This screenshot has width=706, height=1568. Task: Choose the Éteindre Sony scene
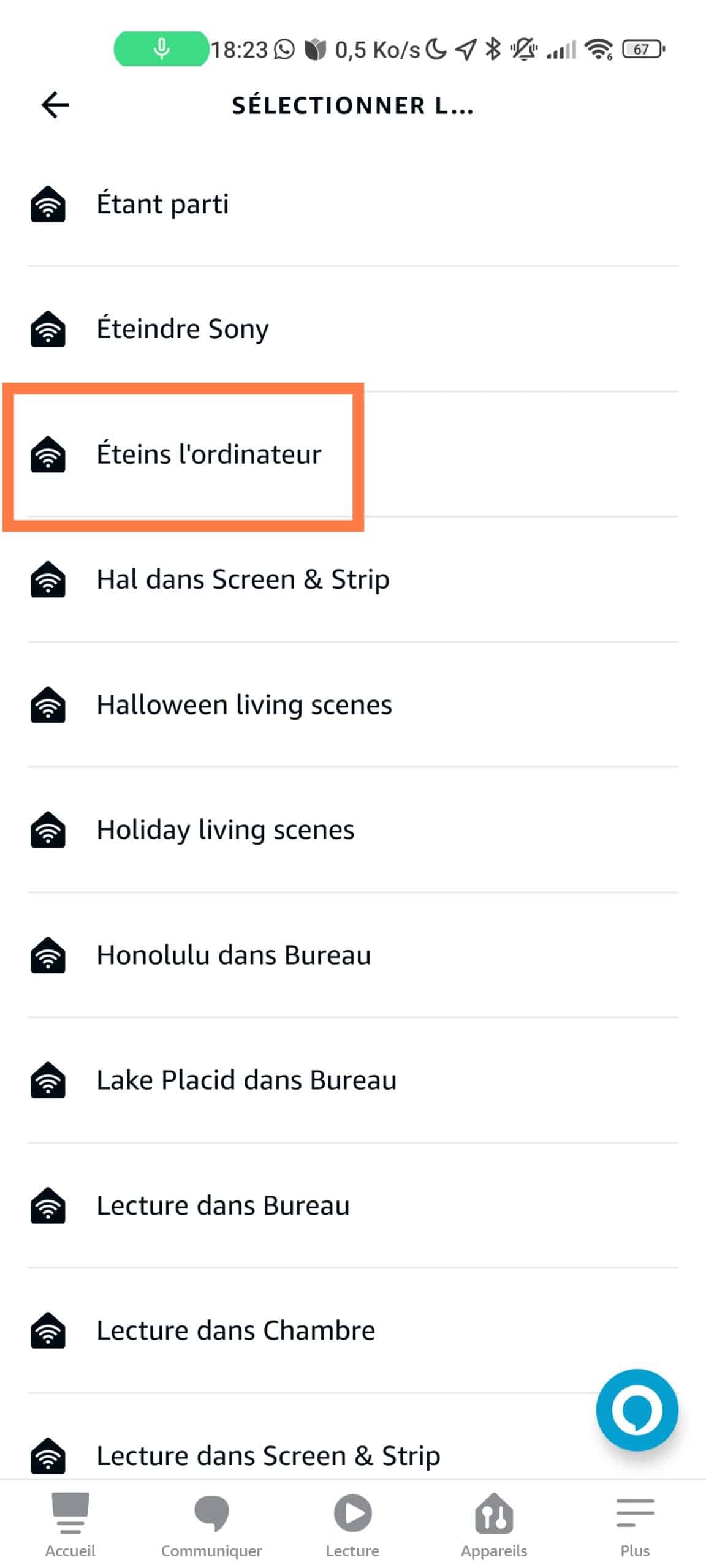click(353, 329)
